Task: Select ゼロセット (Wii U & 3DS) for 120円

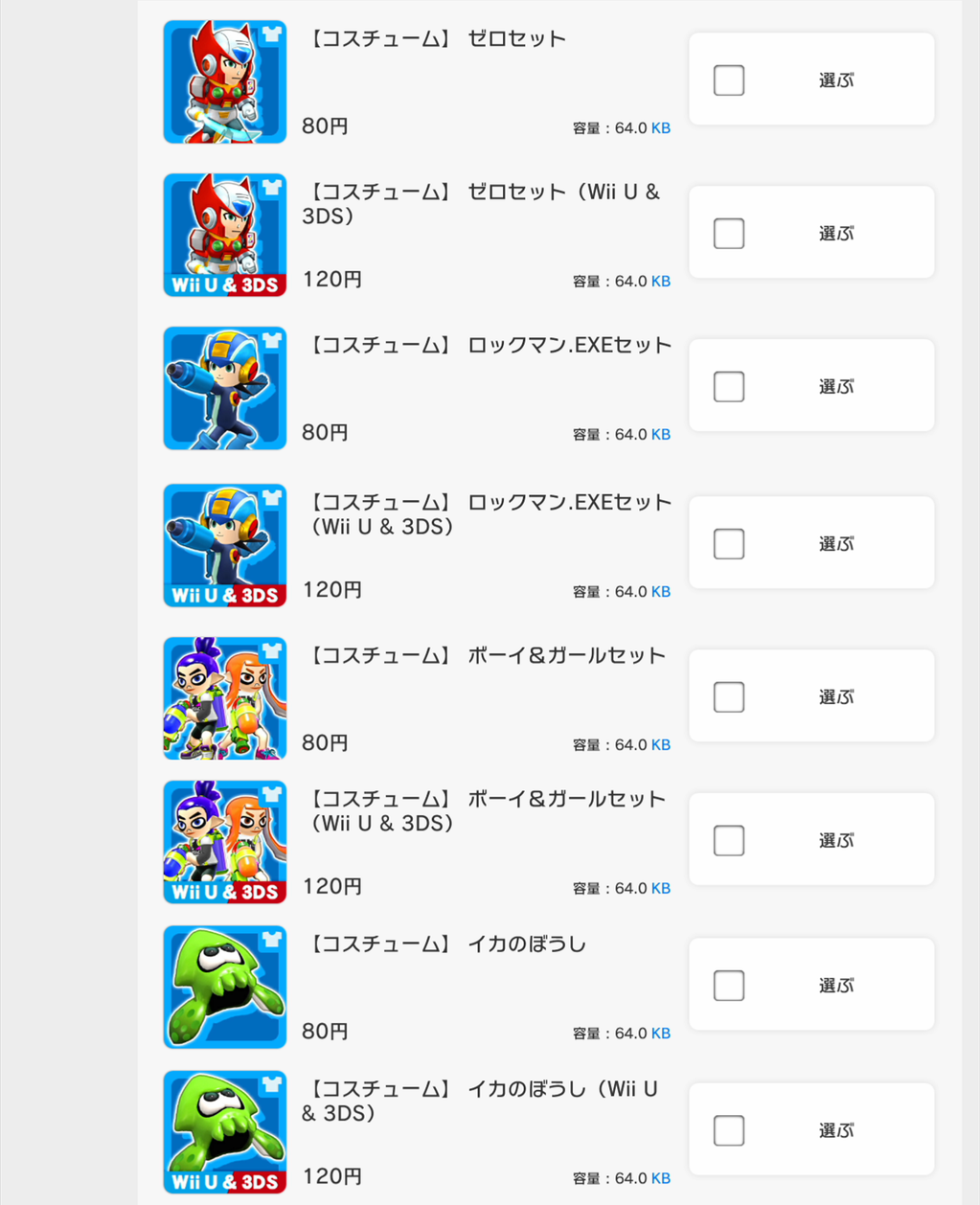Action: click(x=729, y=234)
